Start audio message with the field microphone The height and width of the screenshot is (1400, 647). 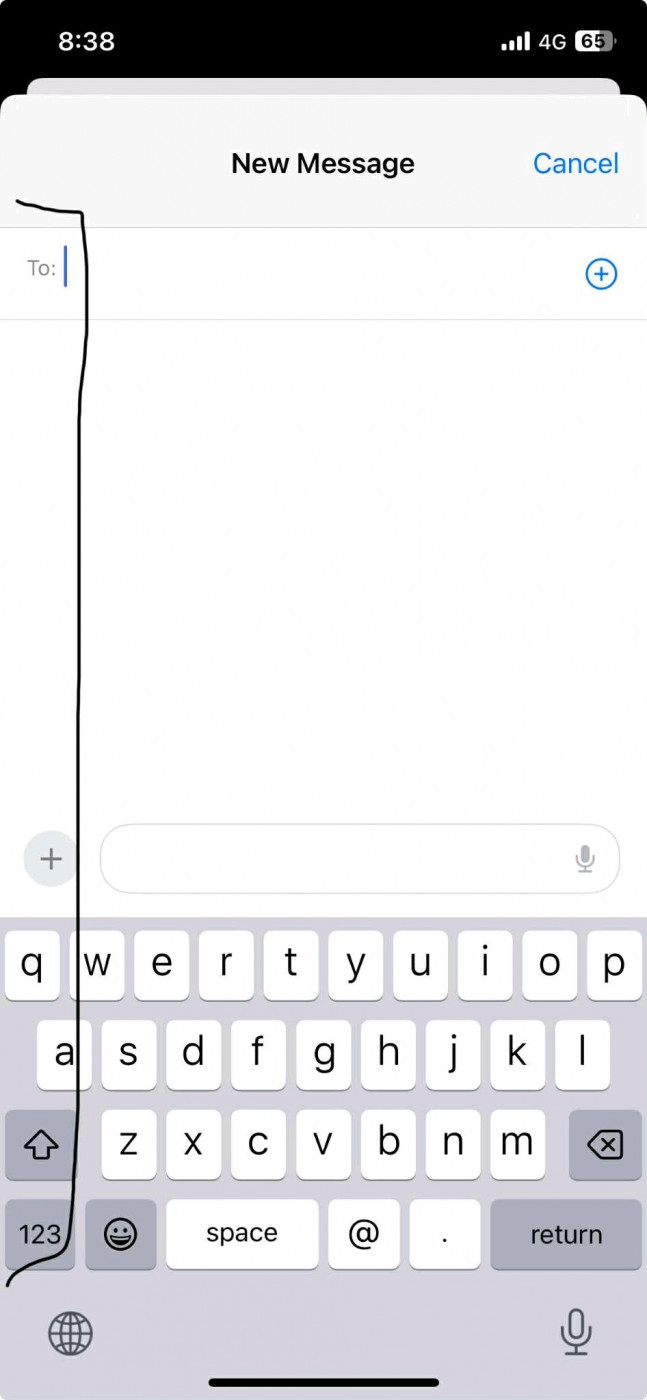coord(586,859)
